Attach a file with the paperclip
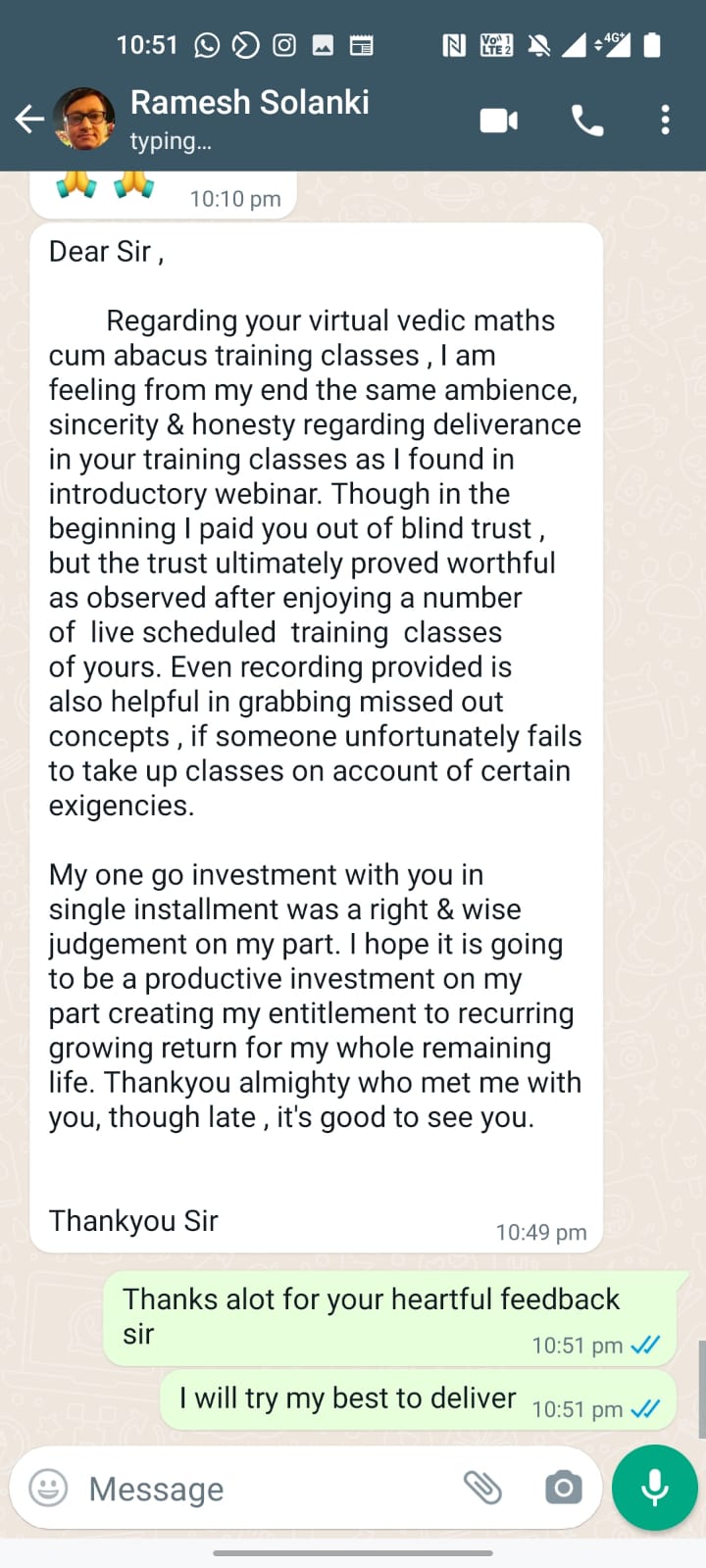The height and width of the screenshot is (1568, 706). (482, 1488)
